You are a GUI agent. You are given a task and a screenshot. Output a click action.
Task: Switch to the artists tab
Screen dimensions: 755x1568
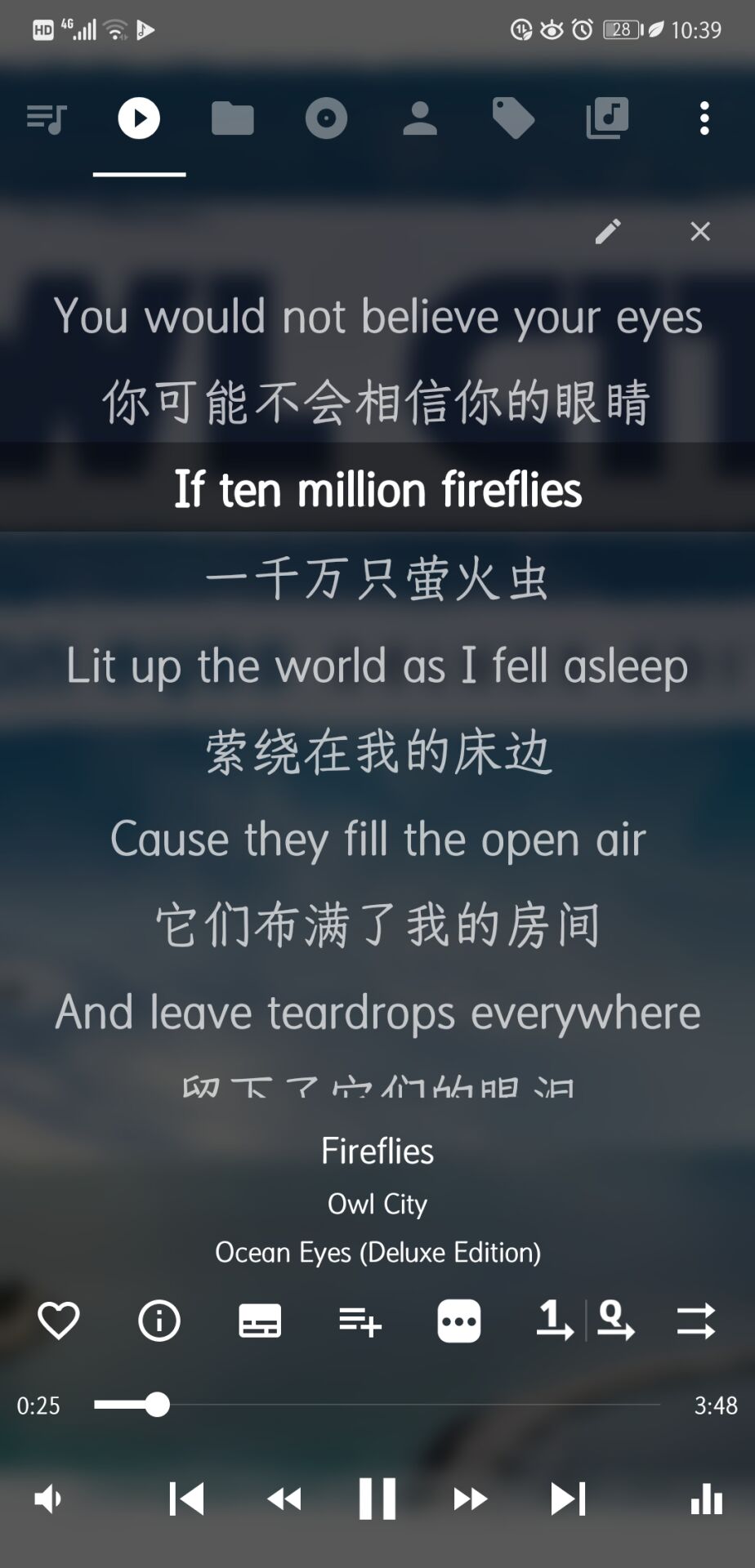point(420,119)
